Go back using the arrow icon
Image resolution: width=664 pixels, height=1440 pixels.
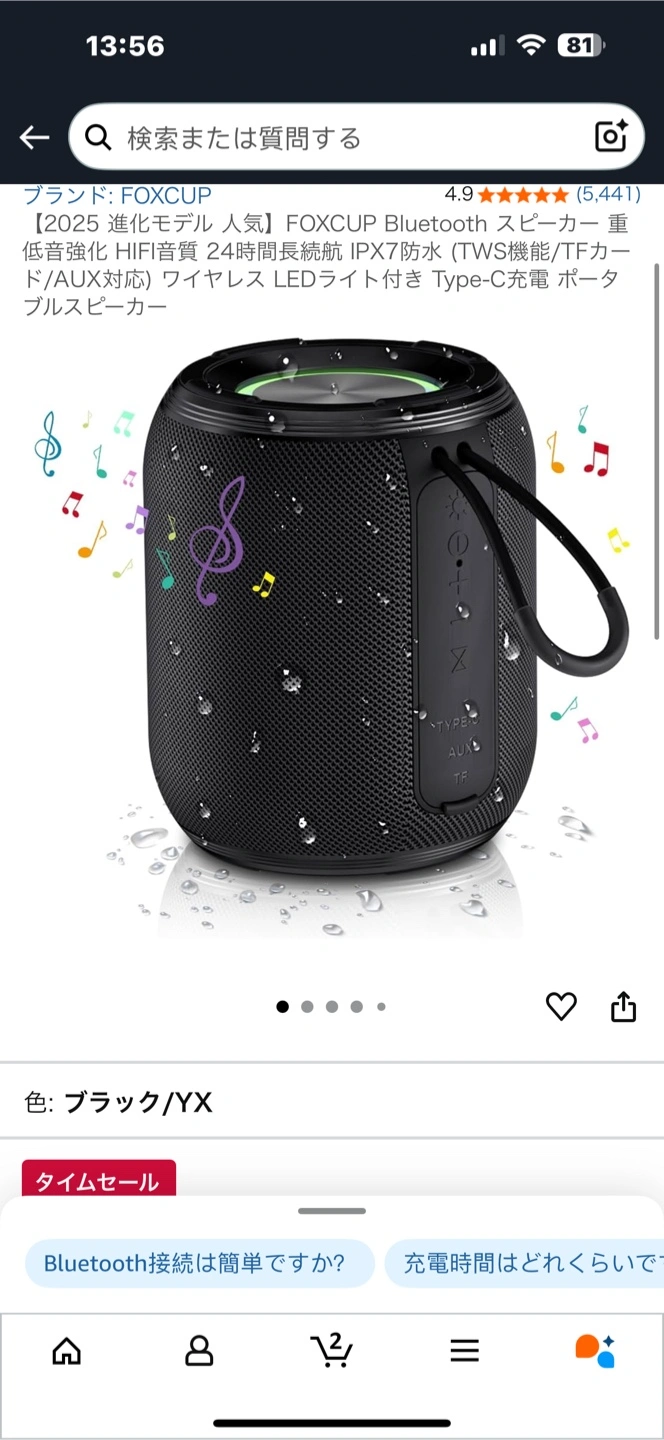tap(35, 138)
